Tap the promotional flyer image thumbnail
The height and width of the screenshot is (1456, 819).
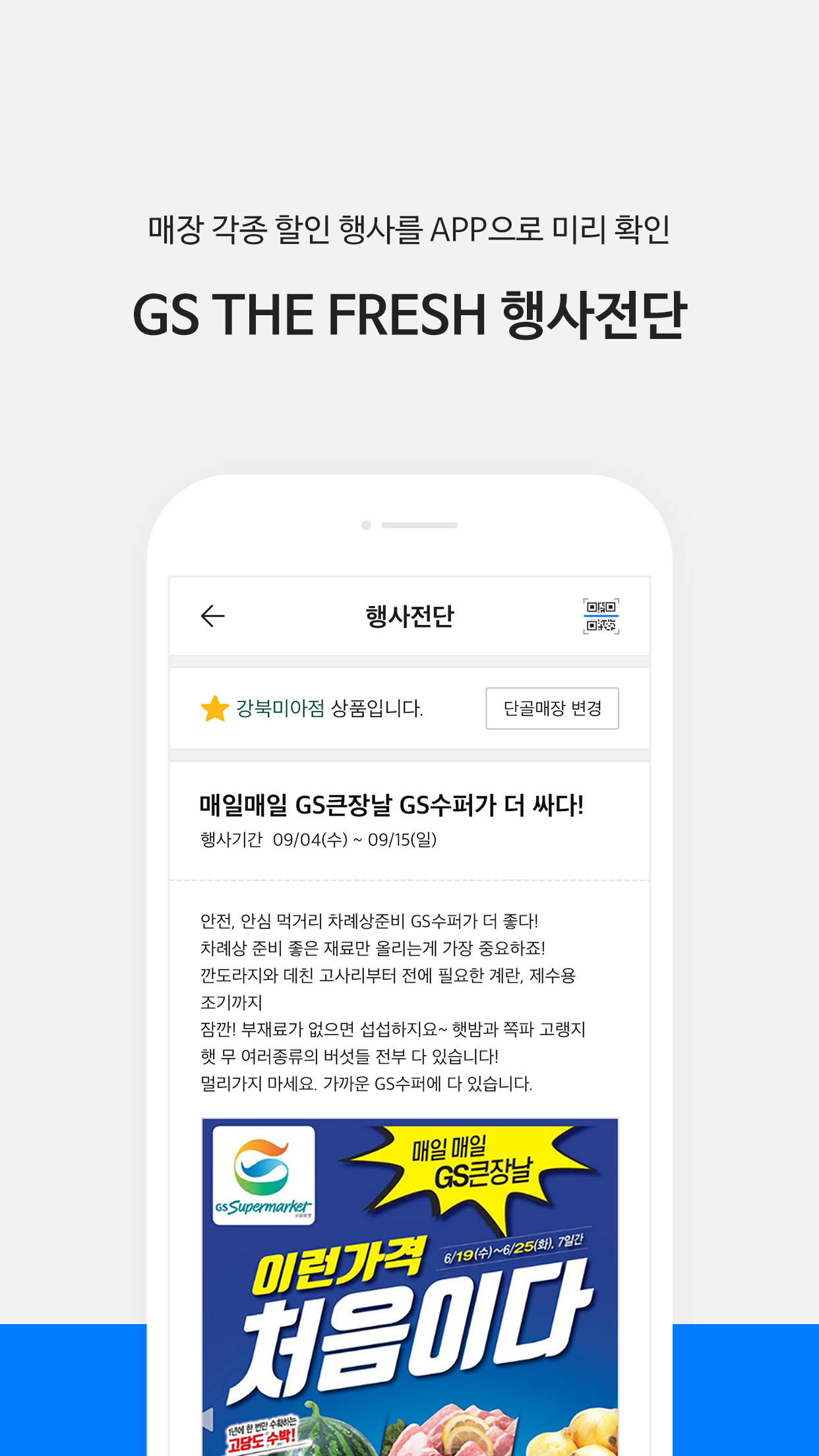click(x=409, y=1286)
